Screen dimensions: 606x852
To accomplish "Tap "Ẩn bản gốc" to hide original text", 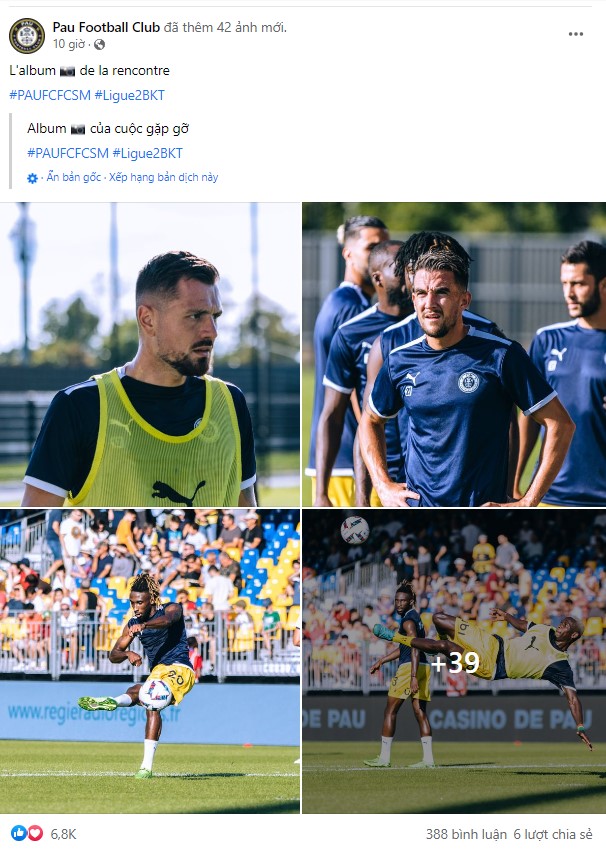I will coord(72,177).
